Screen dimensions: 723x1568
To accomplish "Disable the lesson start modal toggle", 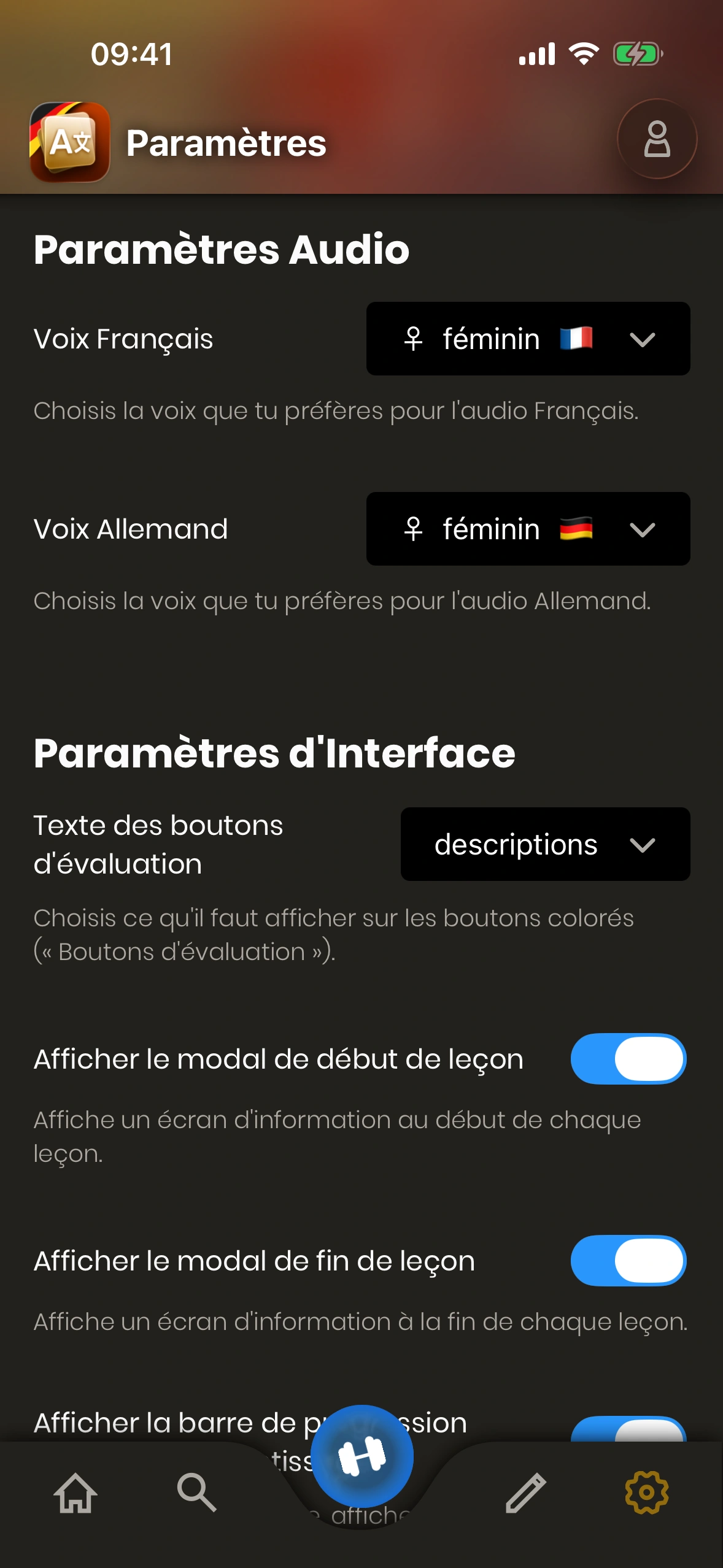I will (628, 1059).
